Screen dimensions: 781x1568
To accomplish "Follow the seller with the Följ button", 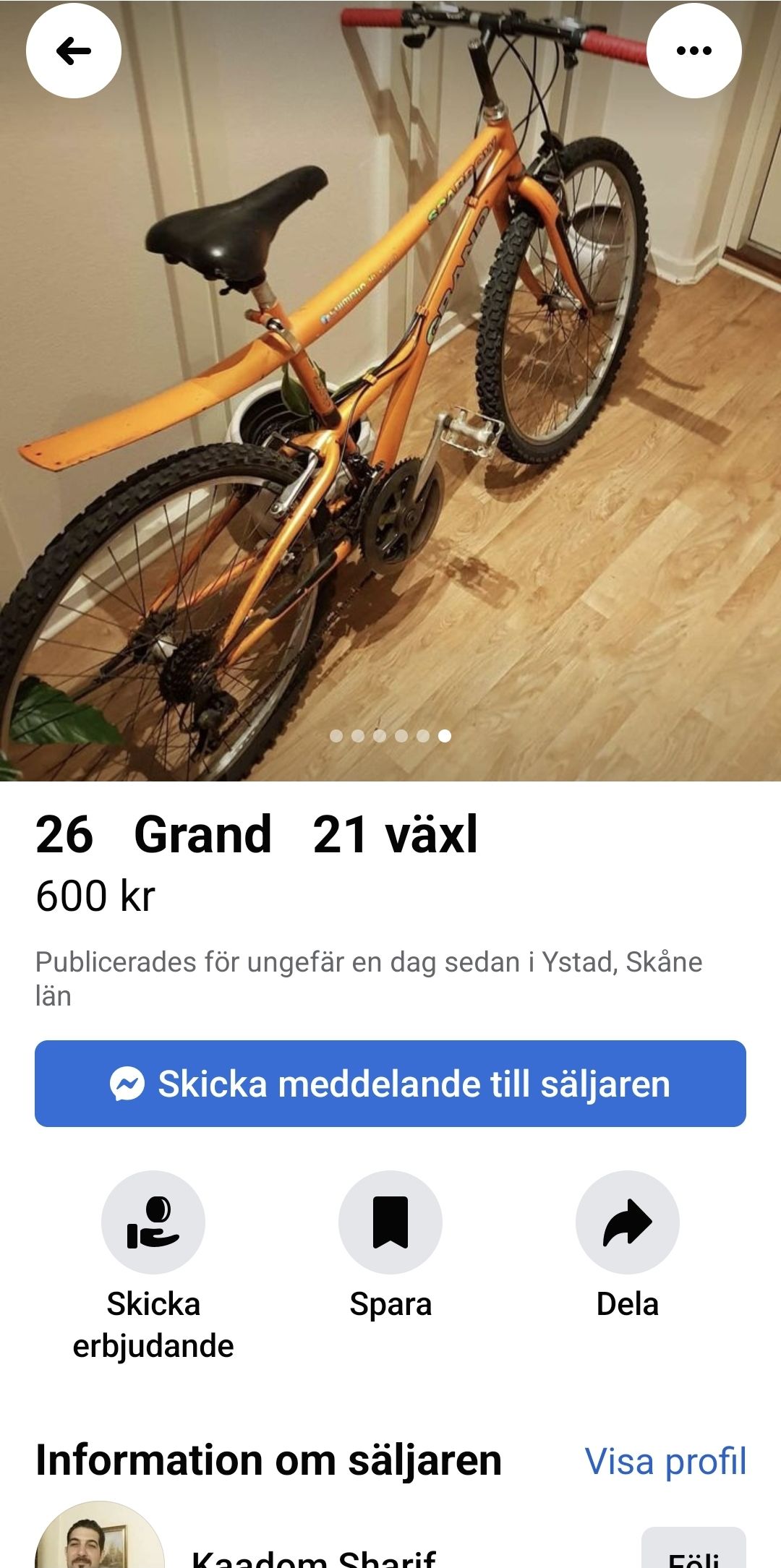I will 693,1551.
